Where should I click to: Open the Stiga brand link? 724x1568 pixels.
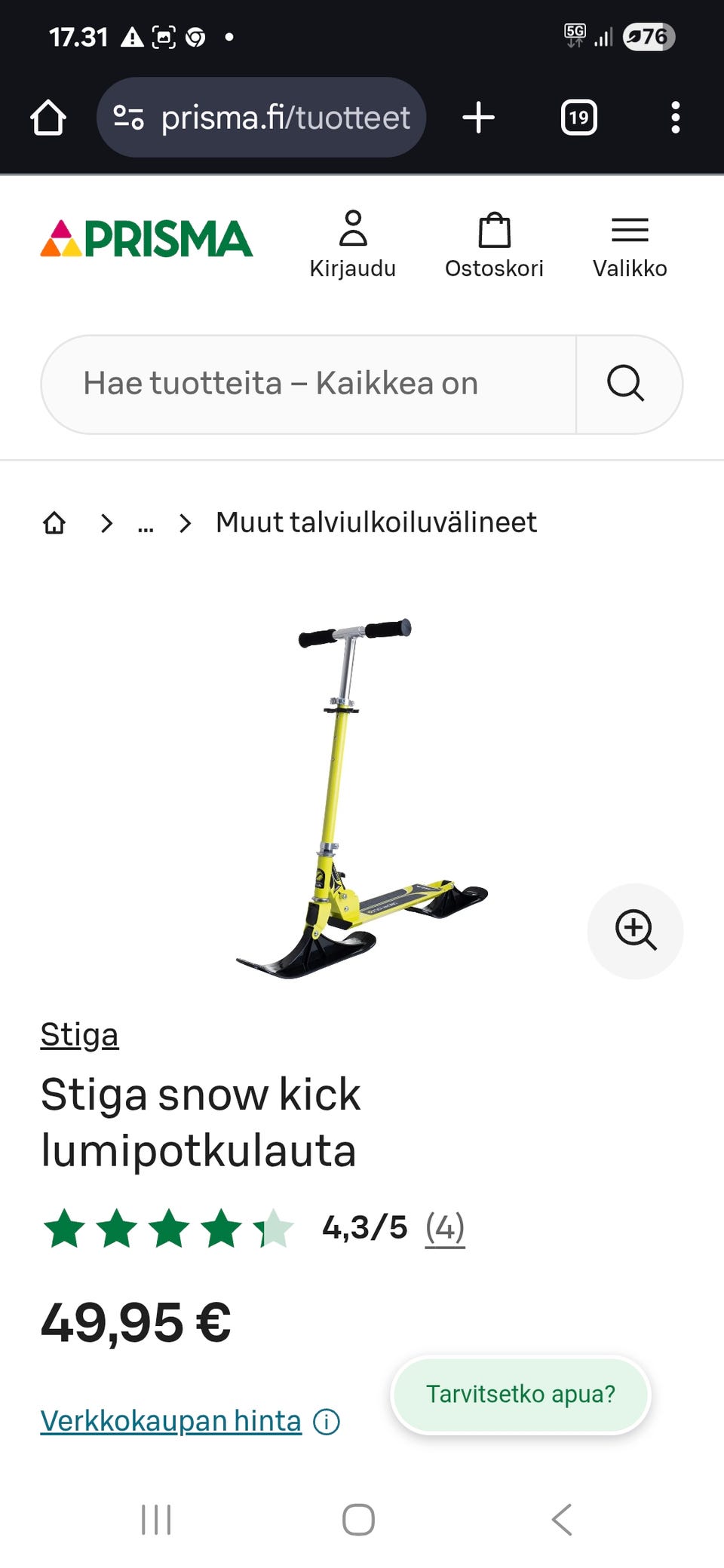coord(78,1034)
